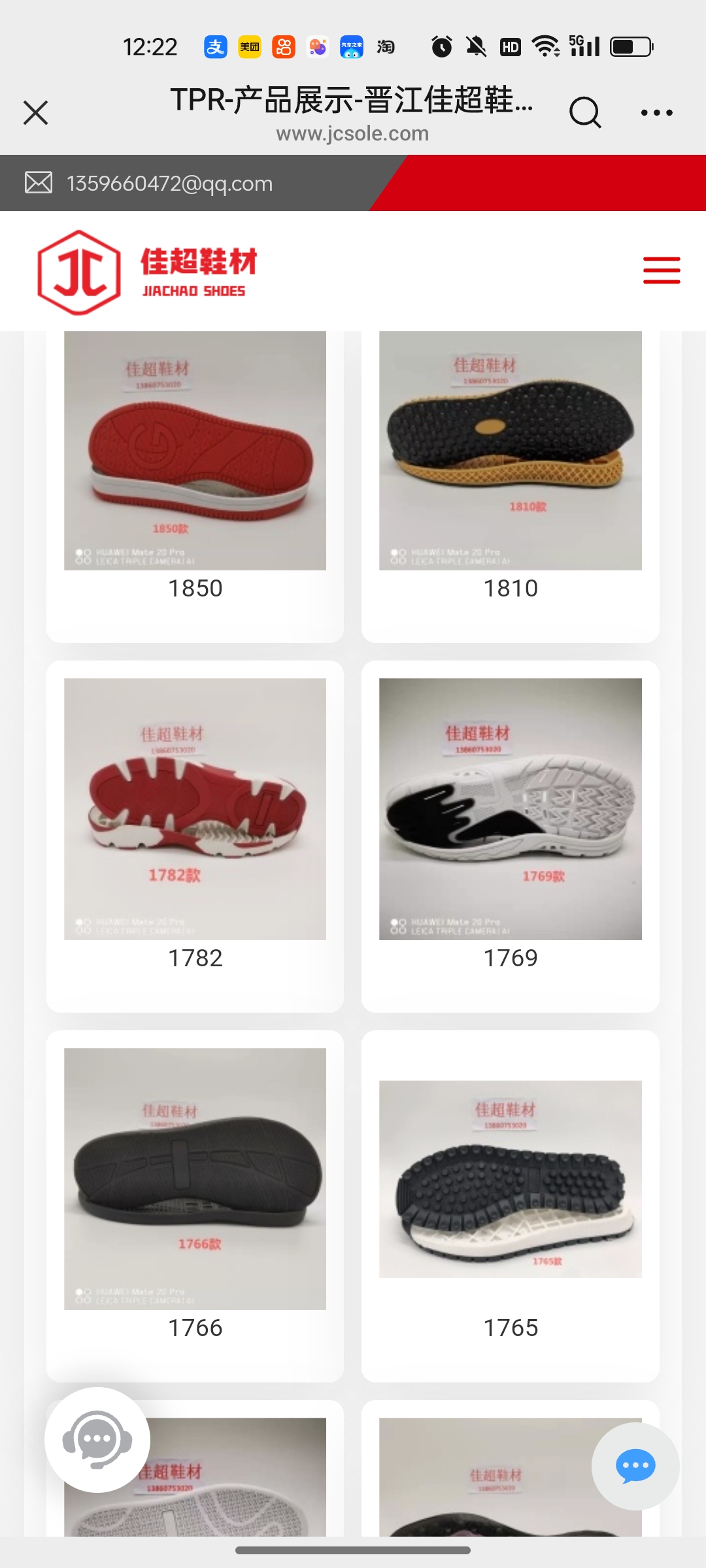The height and width of the screenshot is (1568, 706).
Task: Open the blue chat bubble button
Action: pos(635,1466)
